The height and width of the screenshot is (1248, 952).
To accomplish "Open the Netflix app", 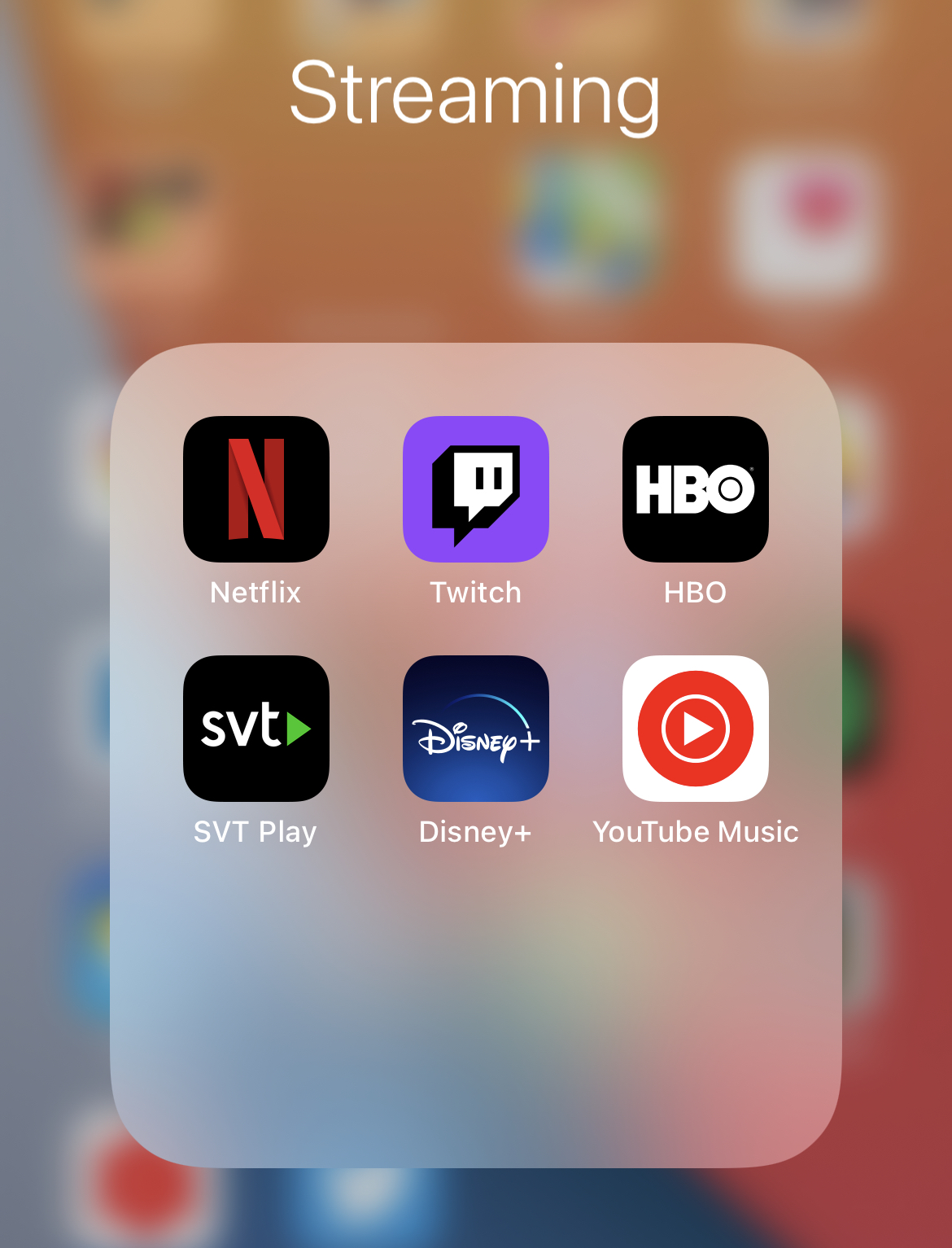I will tap(256, 489).
